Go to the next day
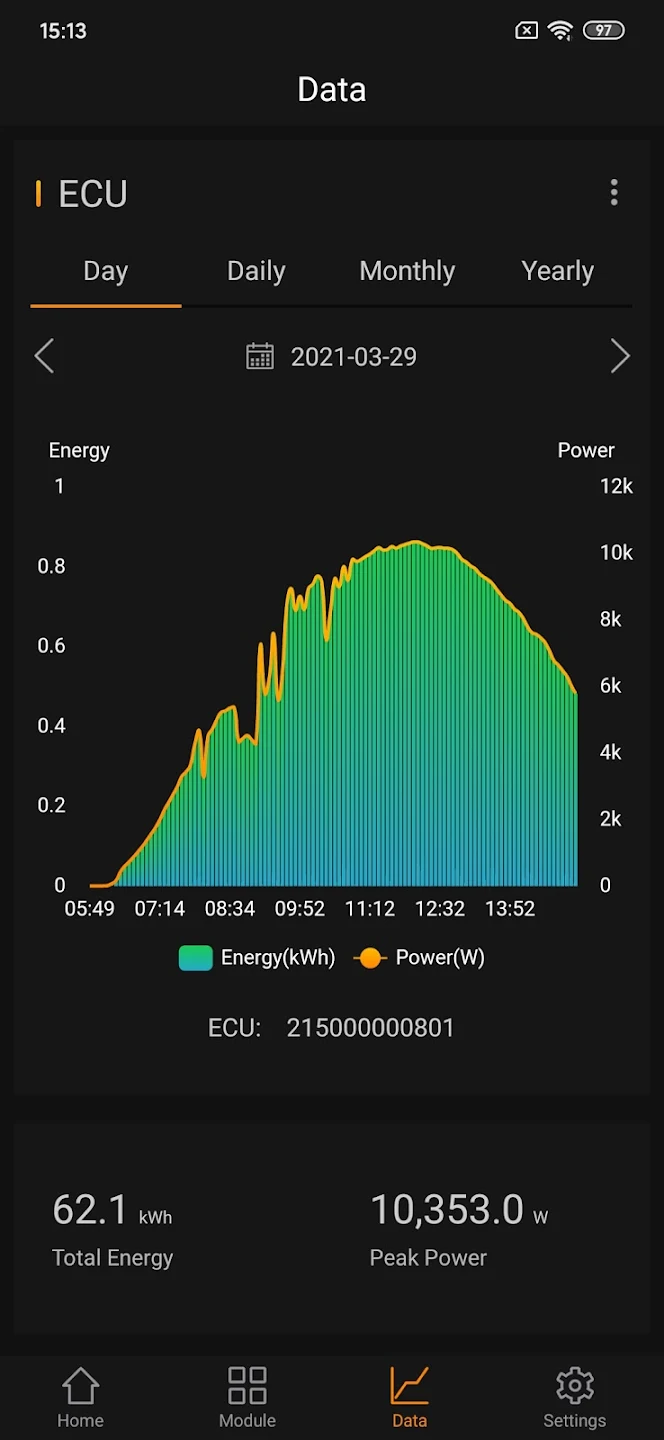 [620, 356]
